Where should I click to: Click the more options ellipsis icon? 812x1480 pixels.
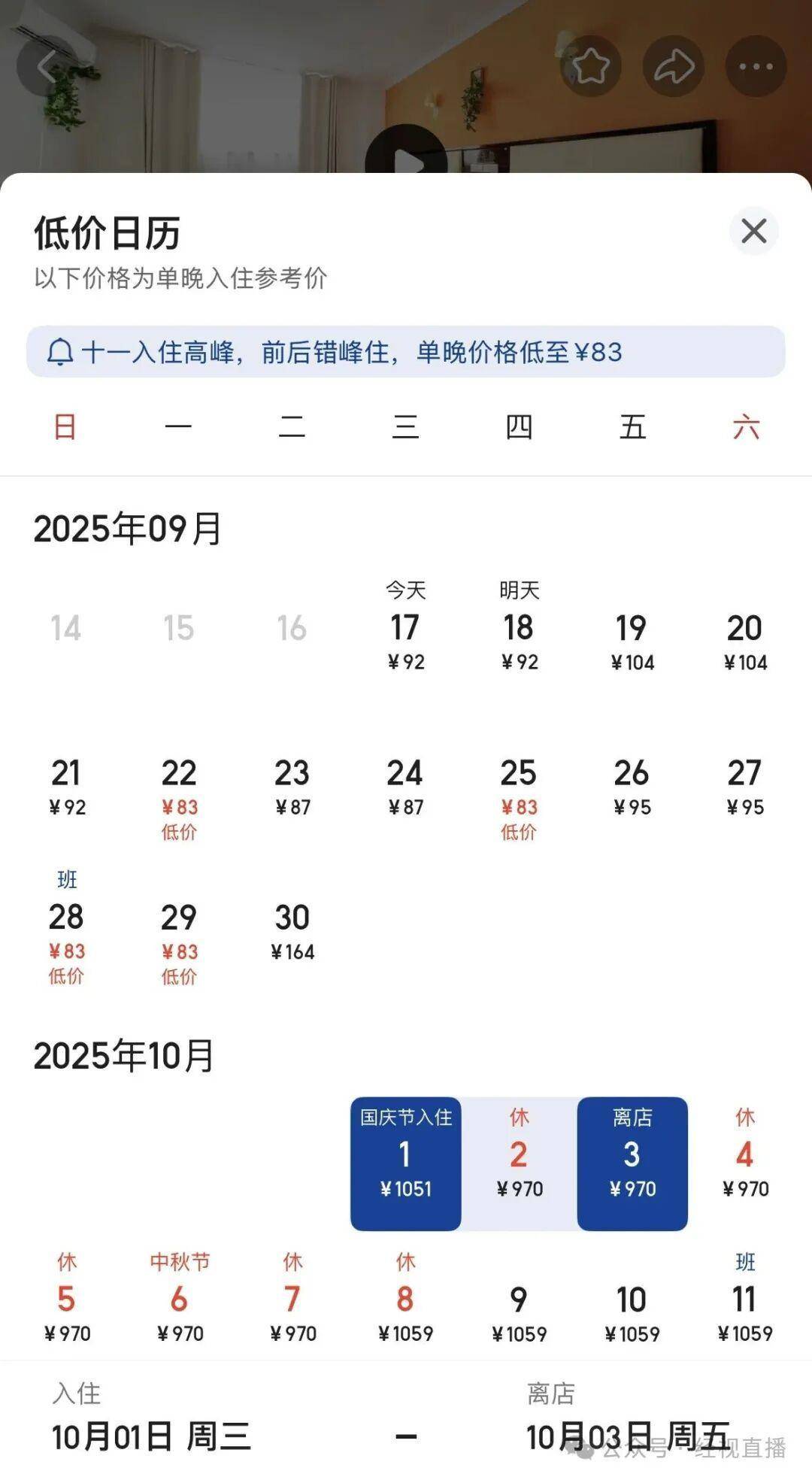coord(756,66)
